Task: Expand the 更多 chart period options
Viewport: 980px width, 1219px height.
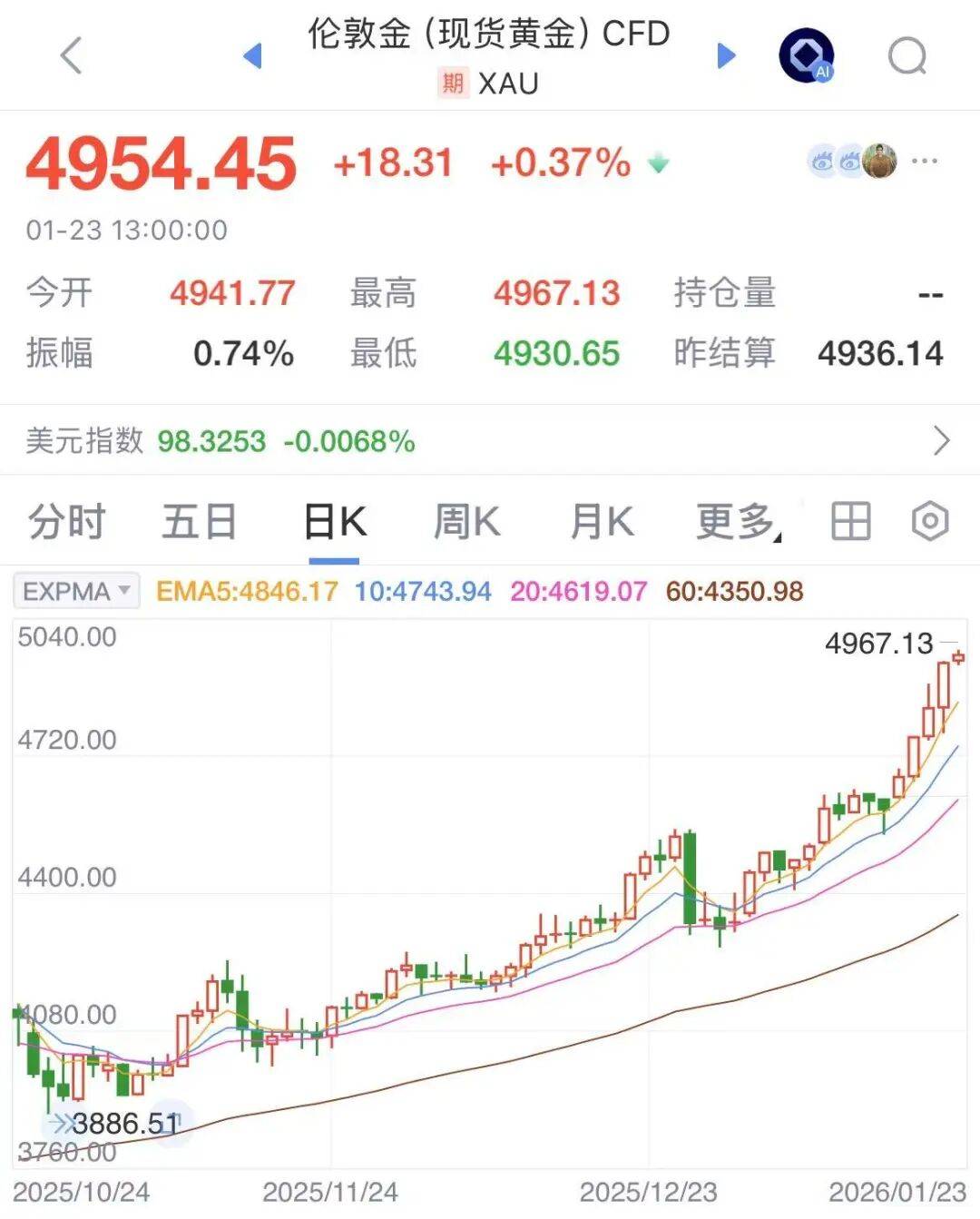Action: 737,522
